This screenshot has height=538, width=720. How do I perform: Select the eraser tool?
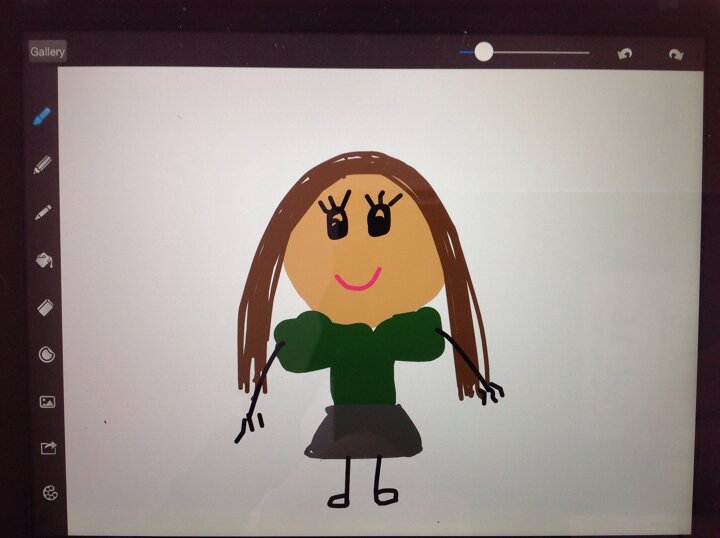(46, 307)
